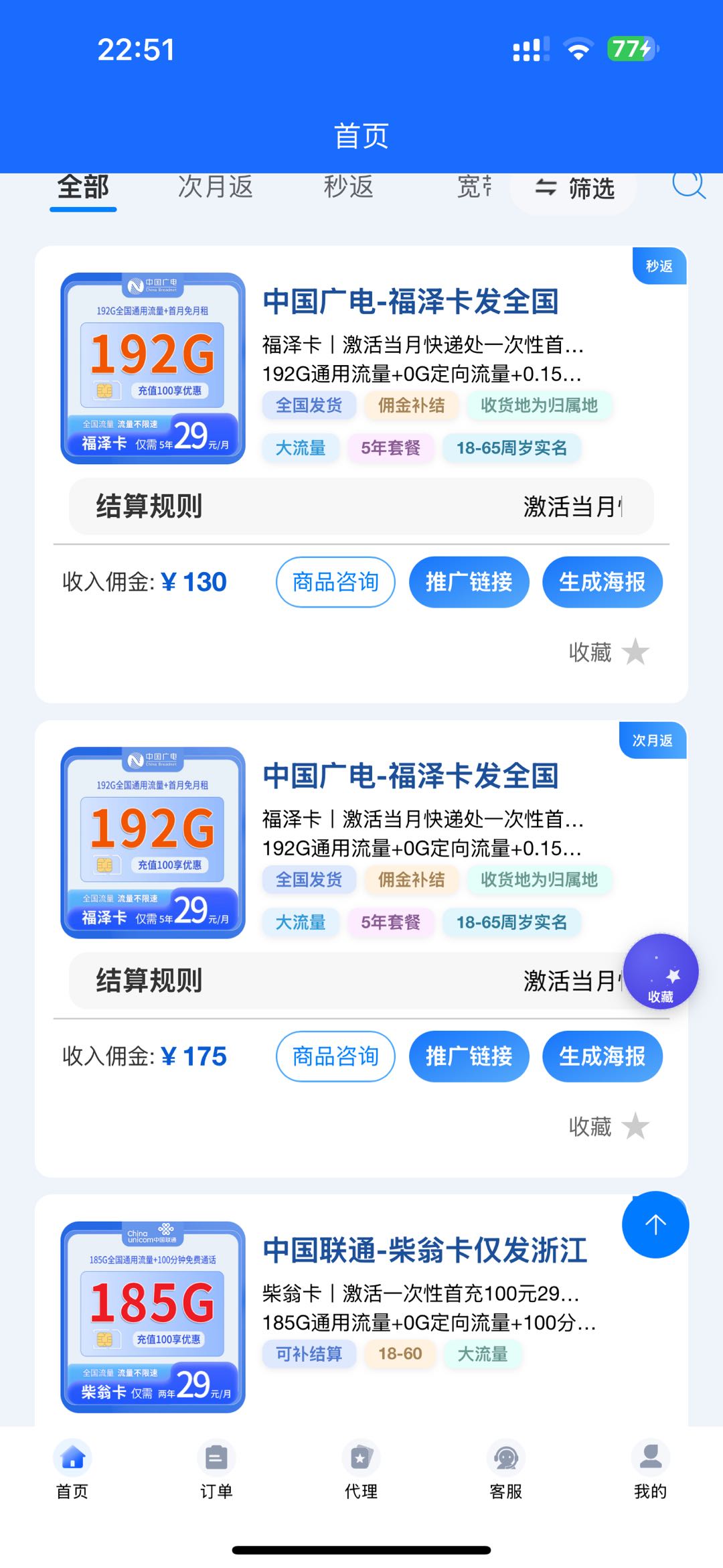The width and height of the screenshot is (723, 1568).
Task: Open the search icon at the top right
Action: (690, 188)
